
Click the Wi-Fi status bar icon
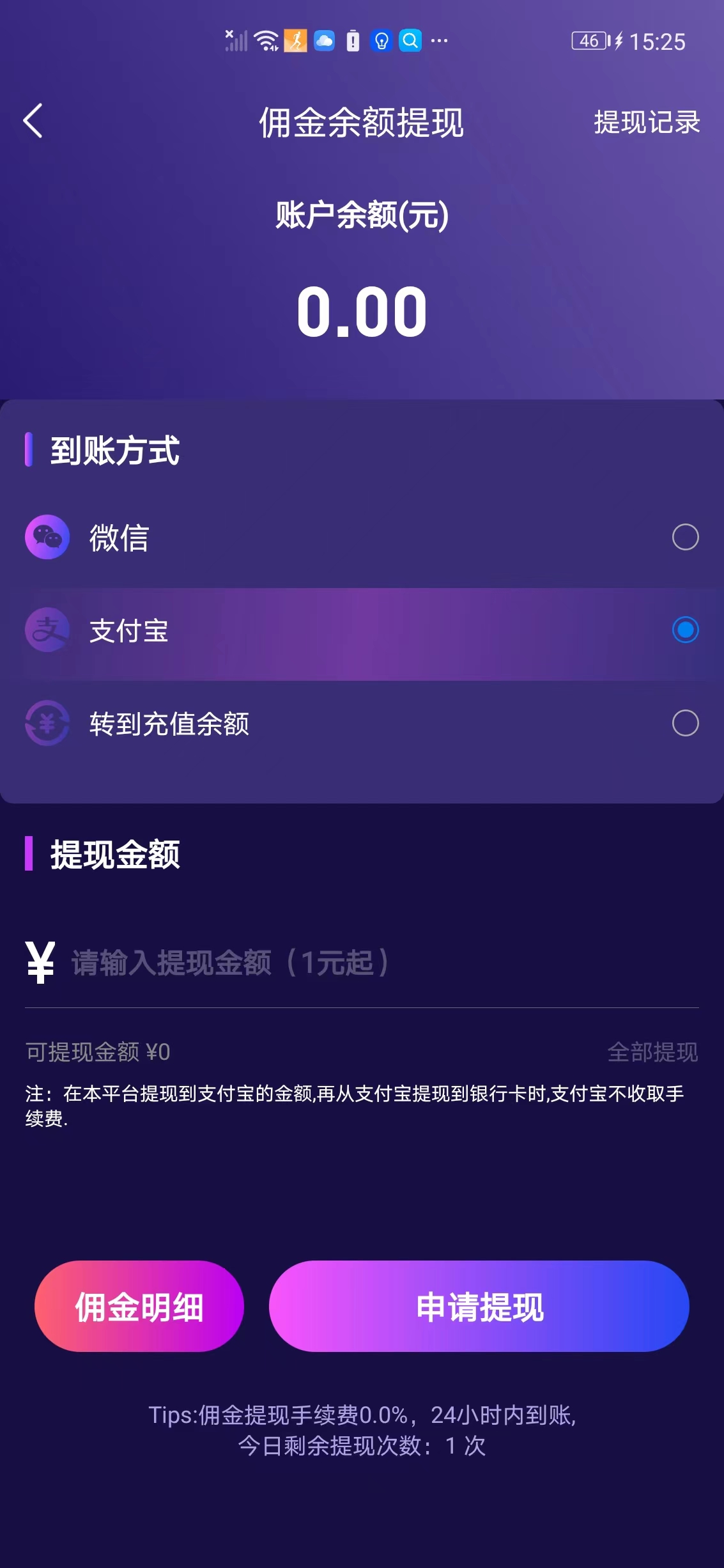265,41
